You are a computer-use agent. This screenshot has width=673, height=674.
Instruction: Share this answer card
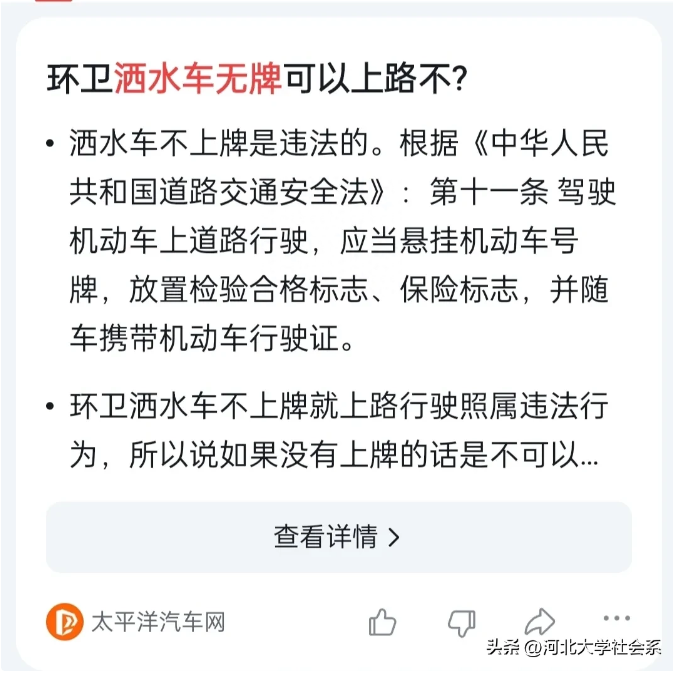[540, 620]
